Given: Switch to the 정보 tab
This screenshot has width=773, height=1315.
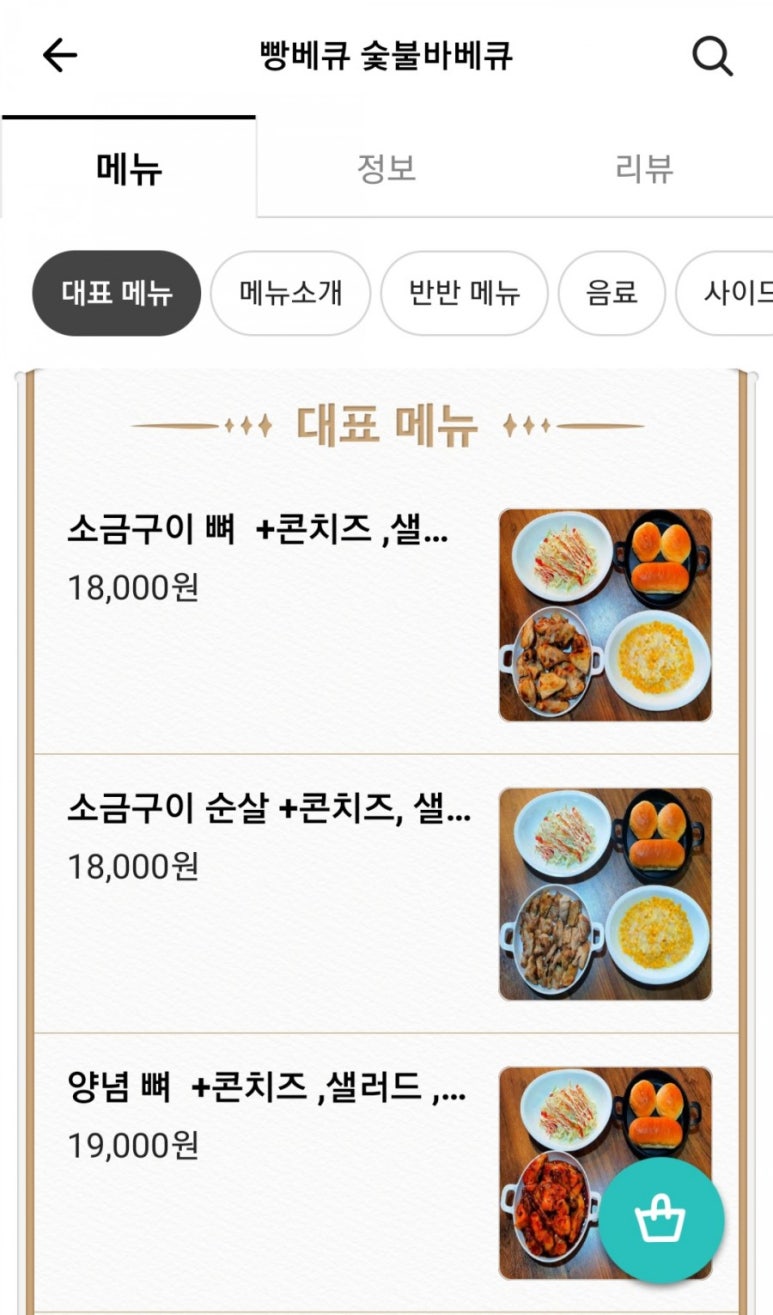Looking at the screenshot, I should click(386, 168).
